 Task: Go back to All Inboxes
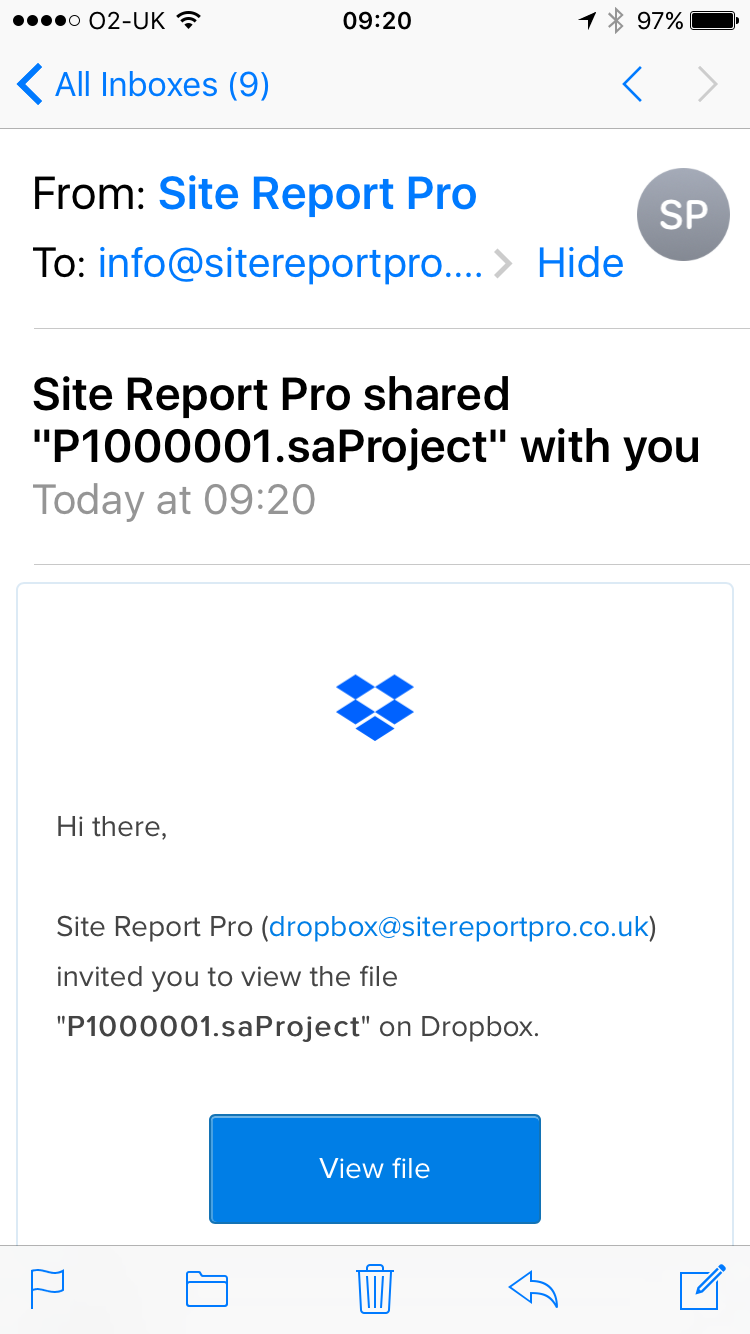click(143, 85)
